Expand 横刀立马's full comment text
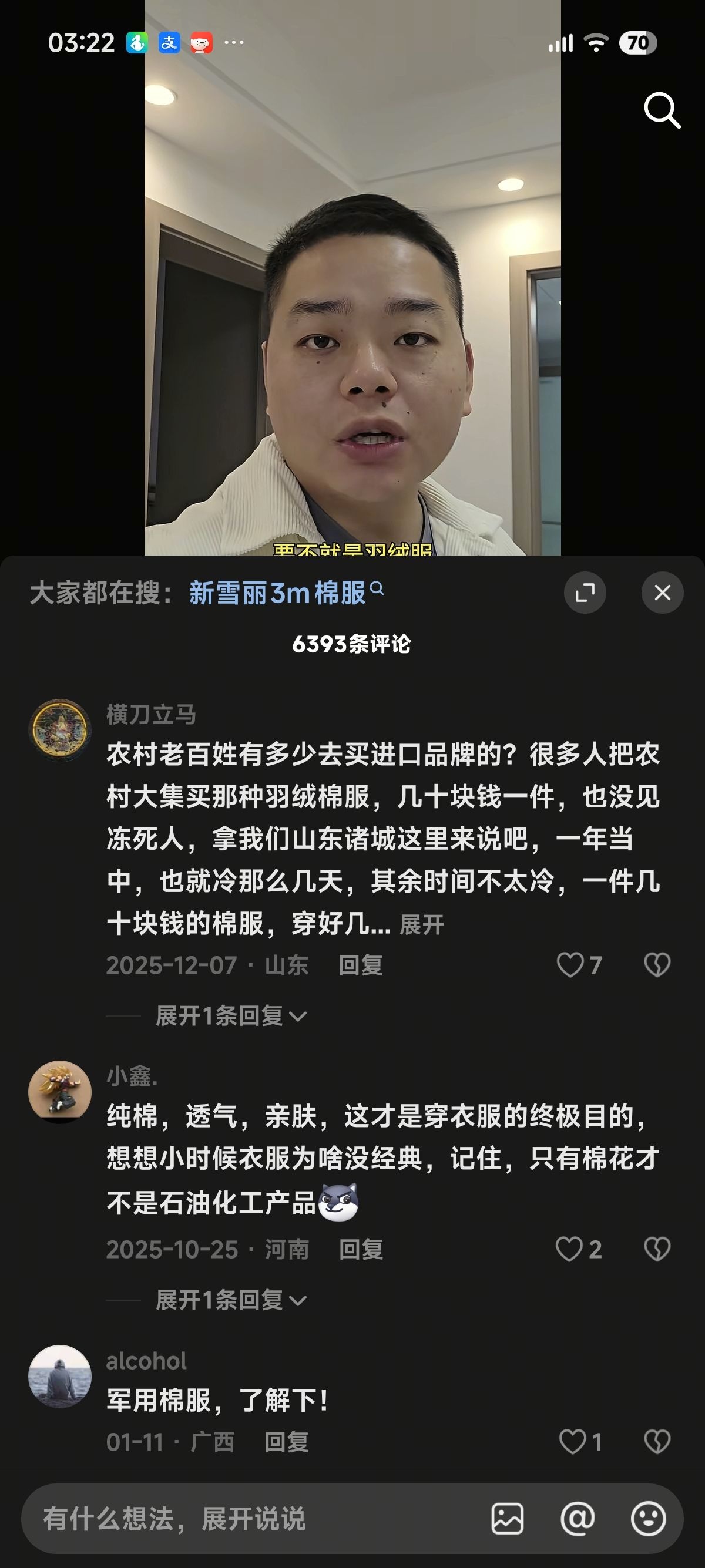 (x=421, y=924)
